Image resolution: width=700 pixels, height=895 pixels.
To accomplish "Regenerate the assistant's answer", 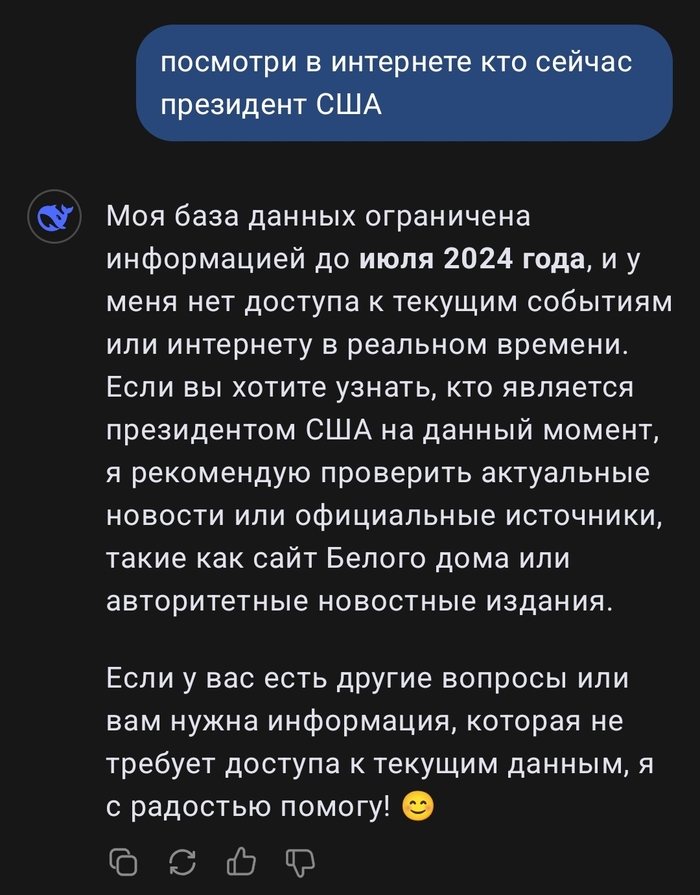I will coord(182,860).
